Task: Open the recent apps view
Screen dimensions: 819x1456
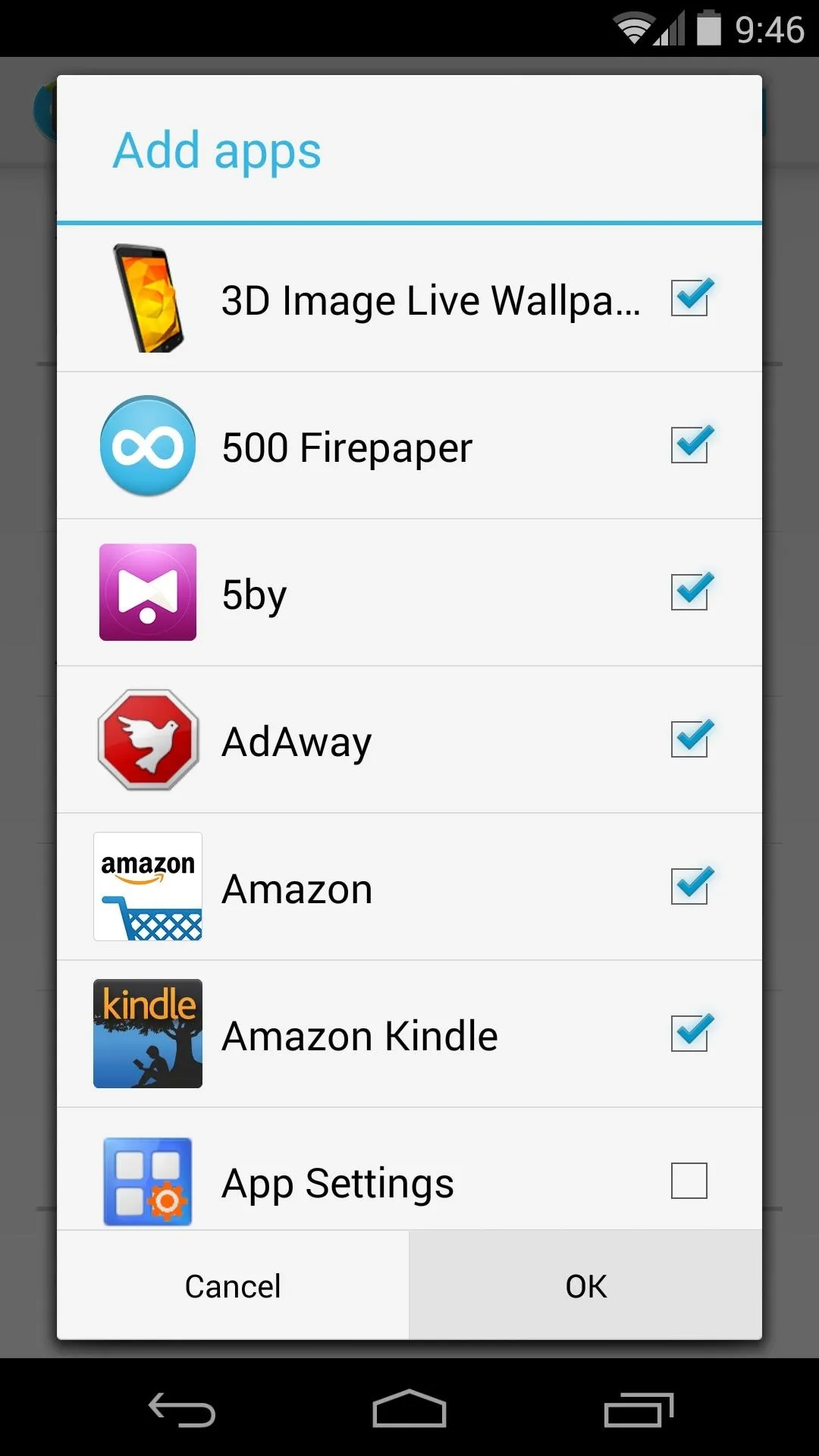Action: point(639,1409)
